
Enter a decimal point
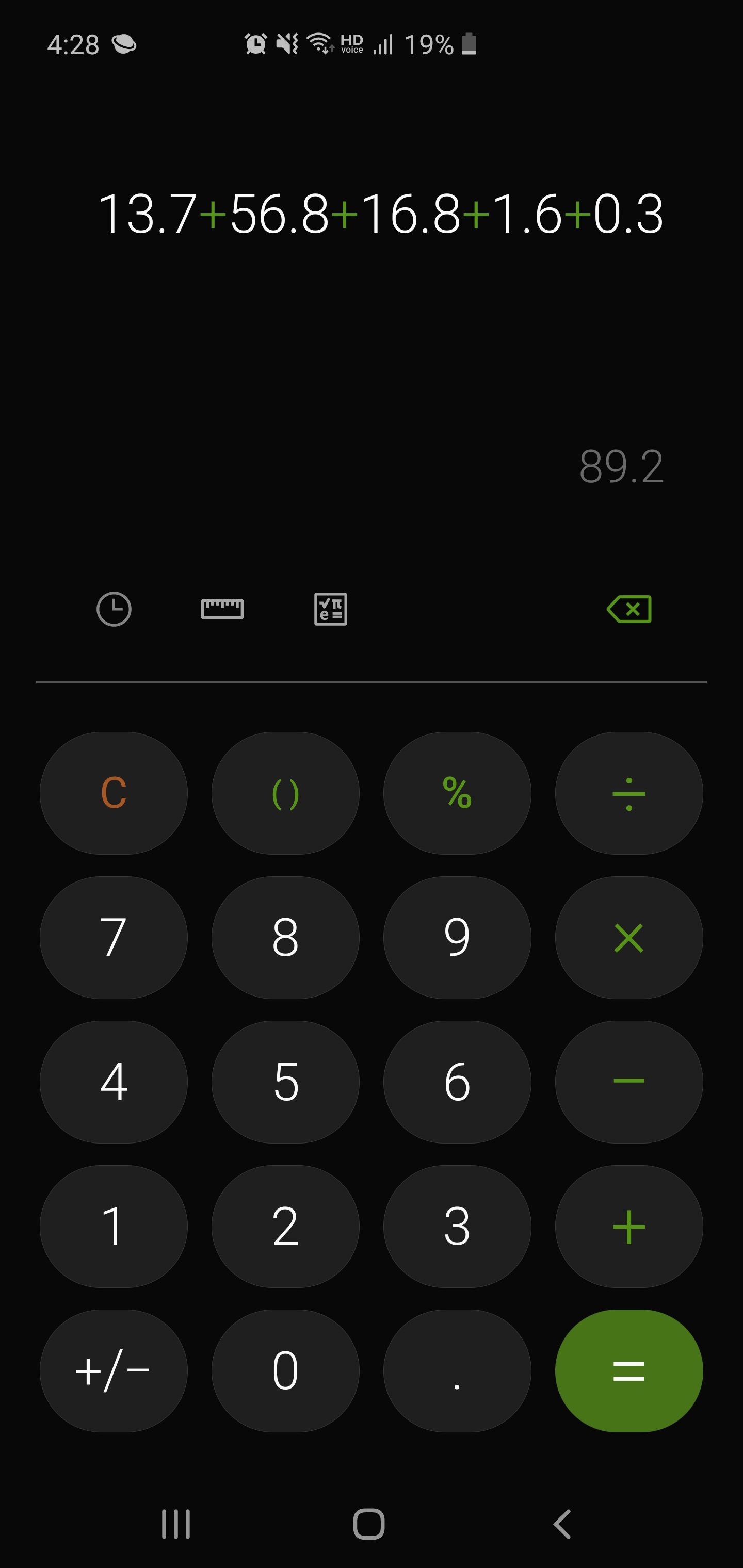[x=457, y=1370]
